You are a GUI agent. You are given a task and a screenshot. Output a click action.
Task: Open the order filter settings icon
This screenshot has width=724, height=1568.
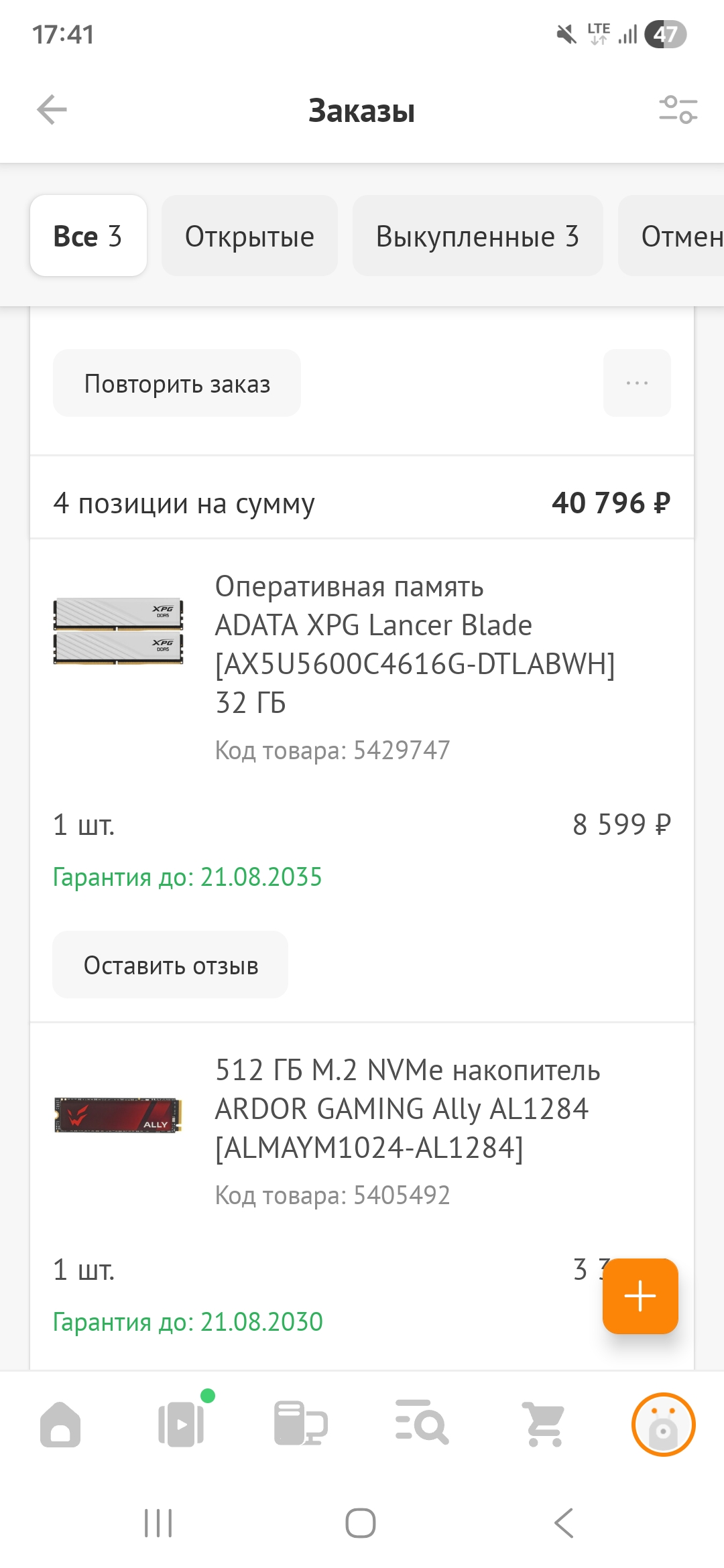coord(678,110)
